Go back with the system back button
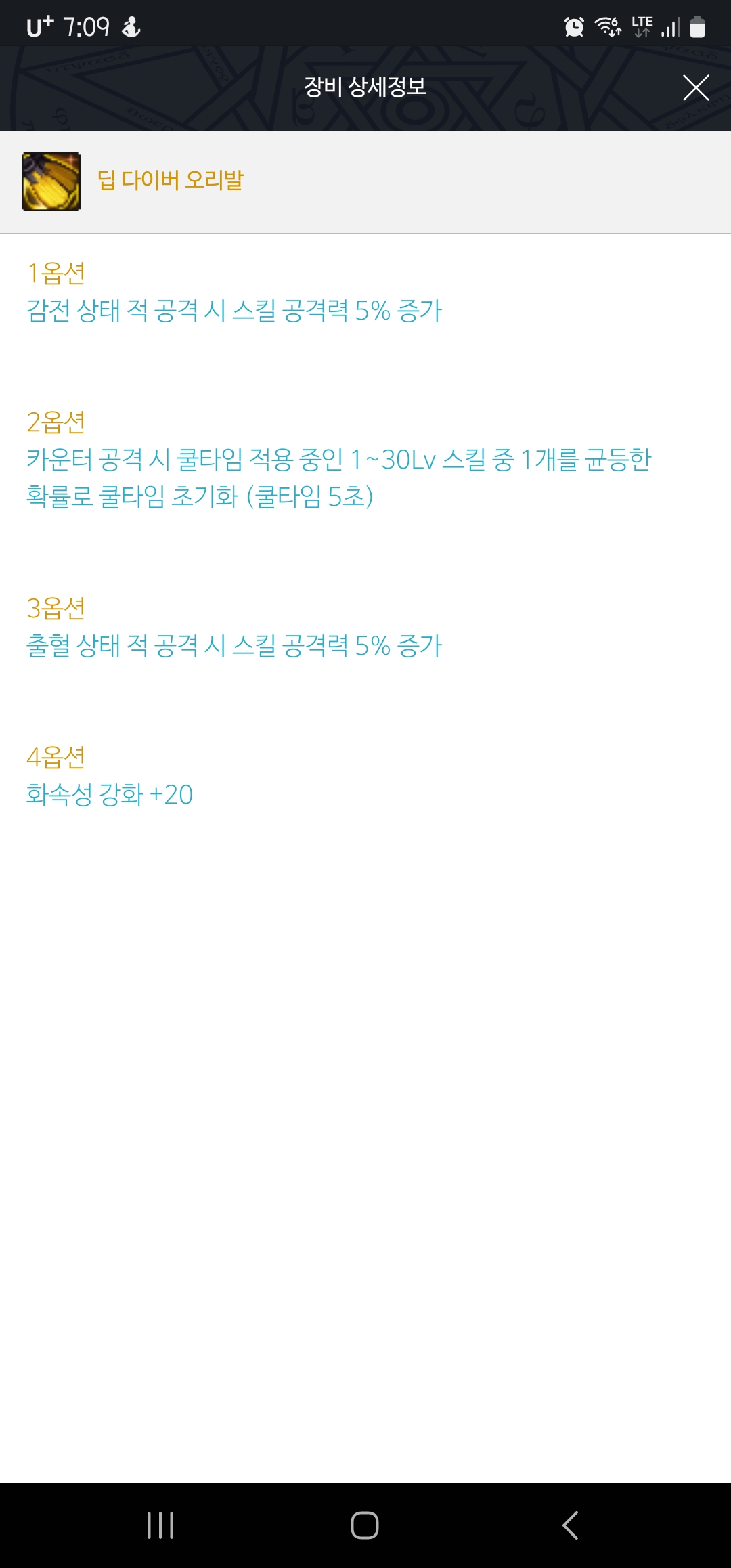This screenshot has width=731, height=1568. tap(570, 1525)
